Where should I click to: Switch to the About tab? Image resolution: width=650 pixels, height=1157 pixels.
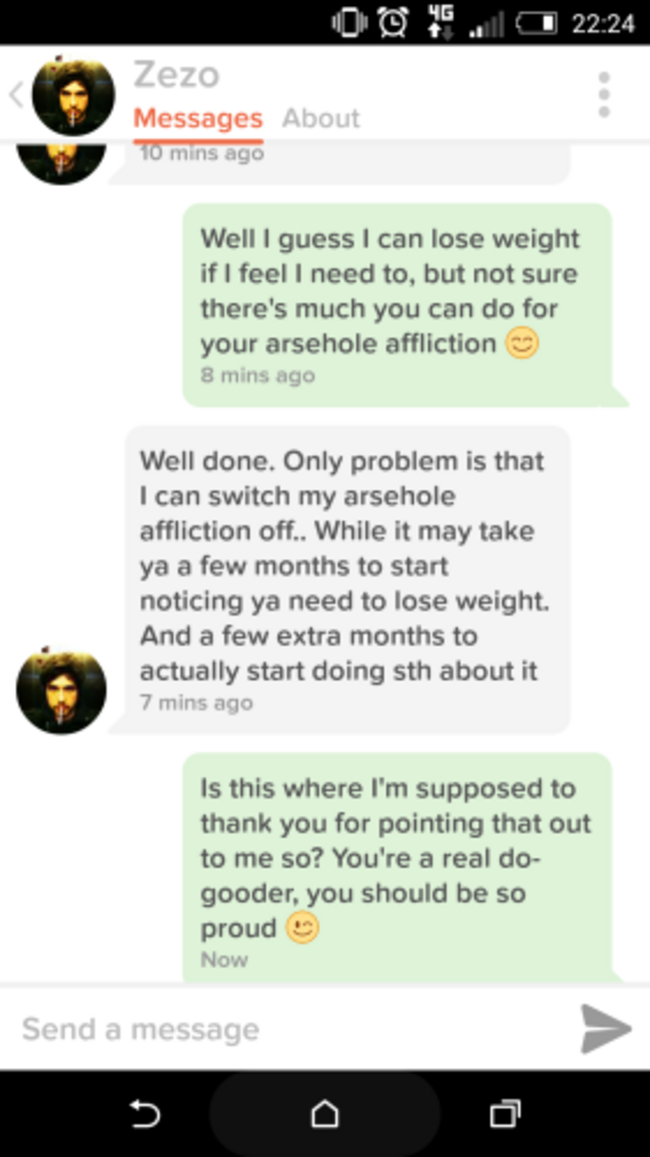coord(320,118)
